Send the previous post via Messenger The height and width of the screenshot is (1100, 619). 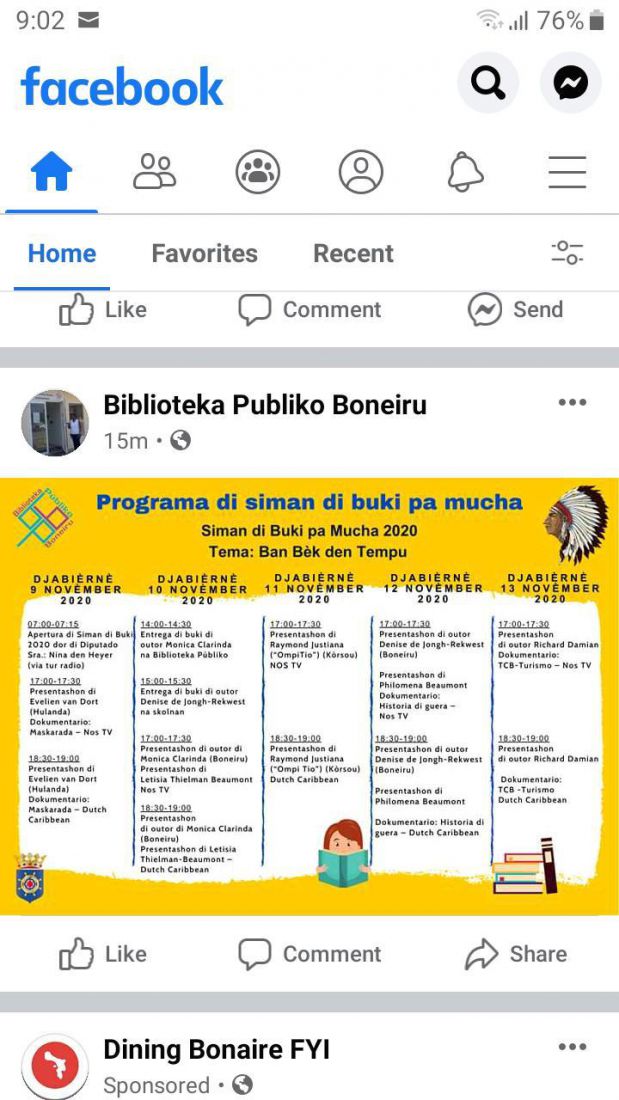pyautogui.click(x=515, y=310)
